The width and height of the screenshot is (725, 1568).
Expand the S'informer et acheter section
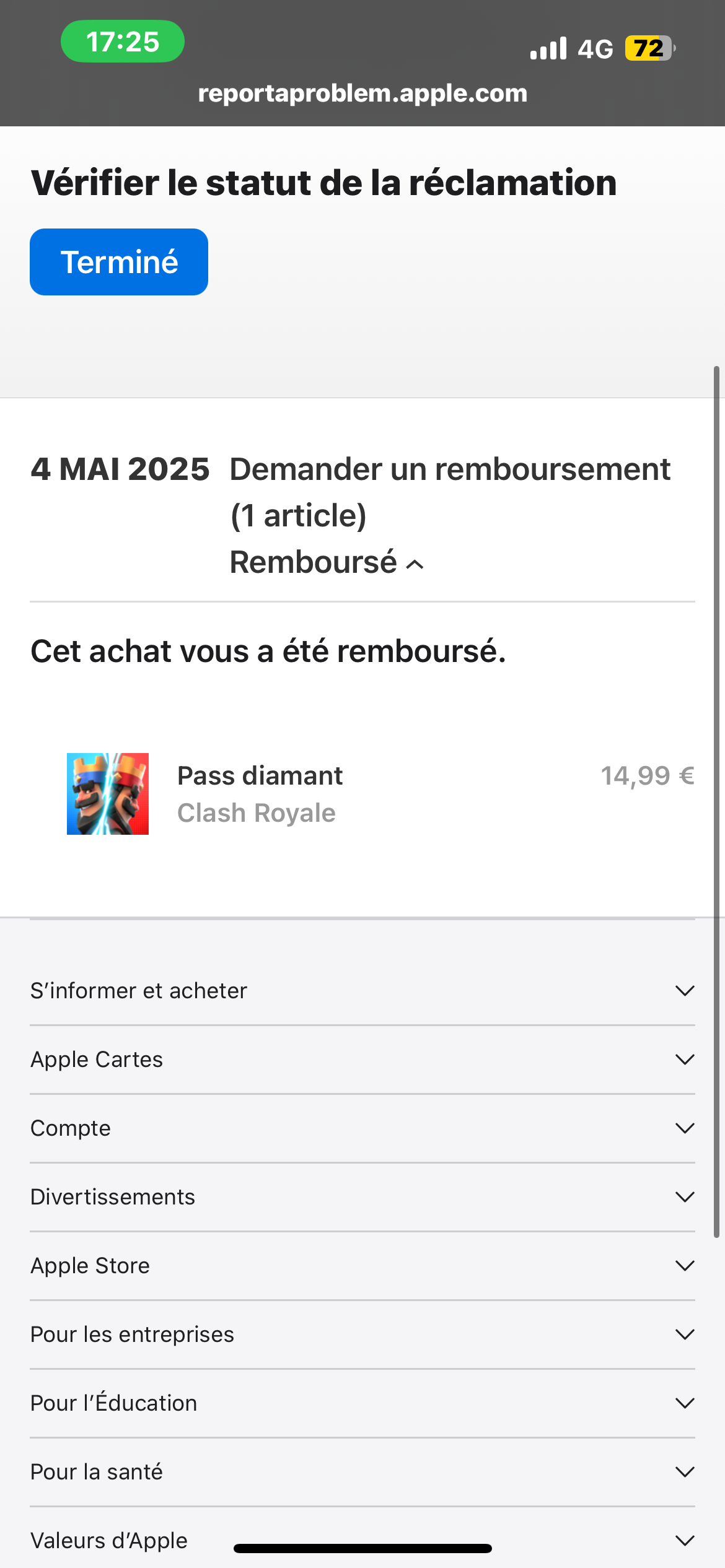[362, 991]
